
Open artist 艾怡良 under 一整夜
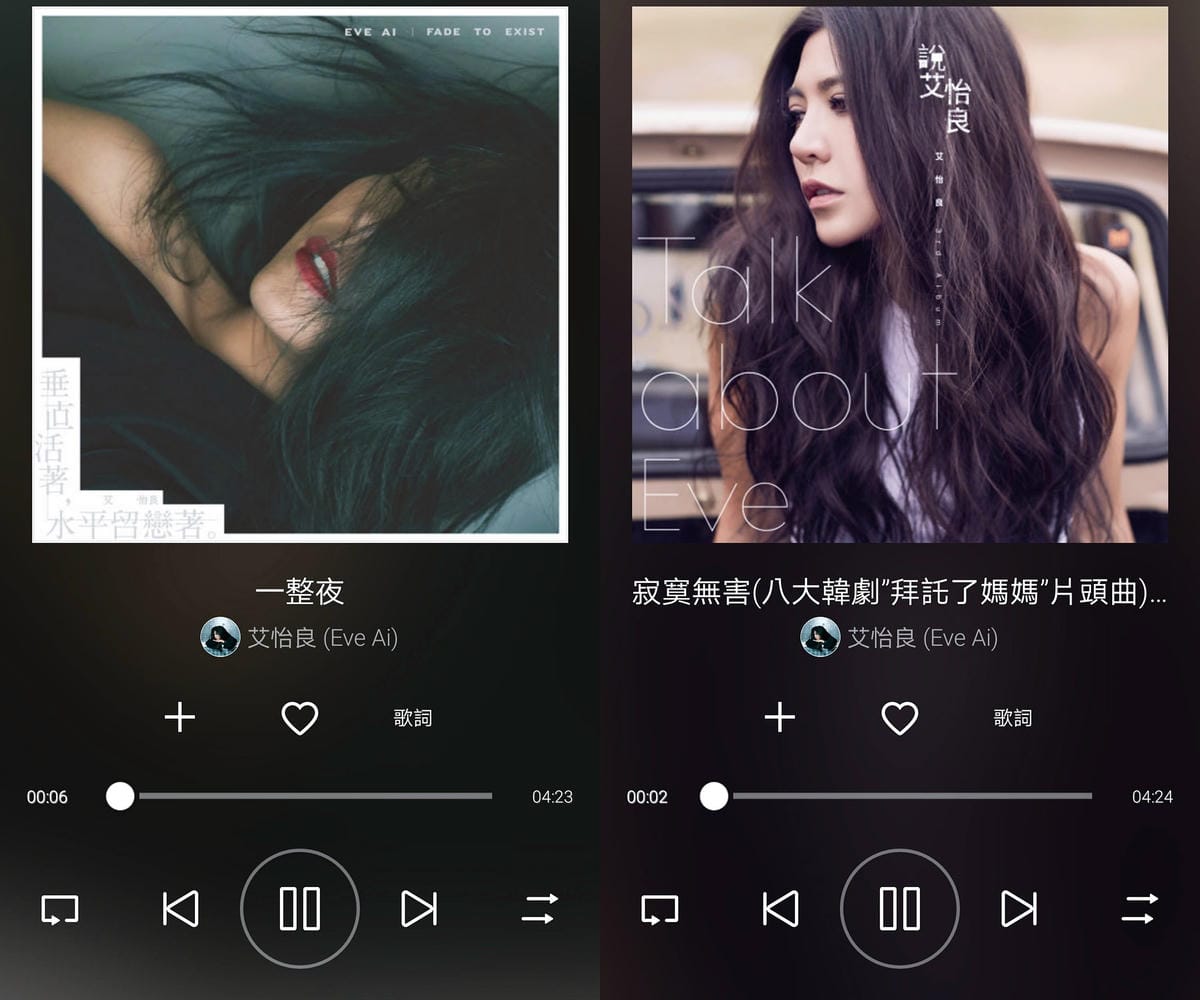coord(300,638)
